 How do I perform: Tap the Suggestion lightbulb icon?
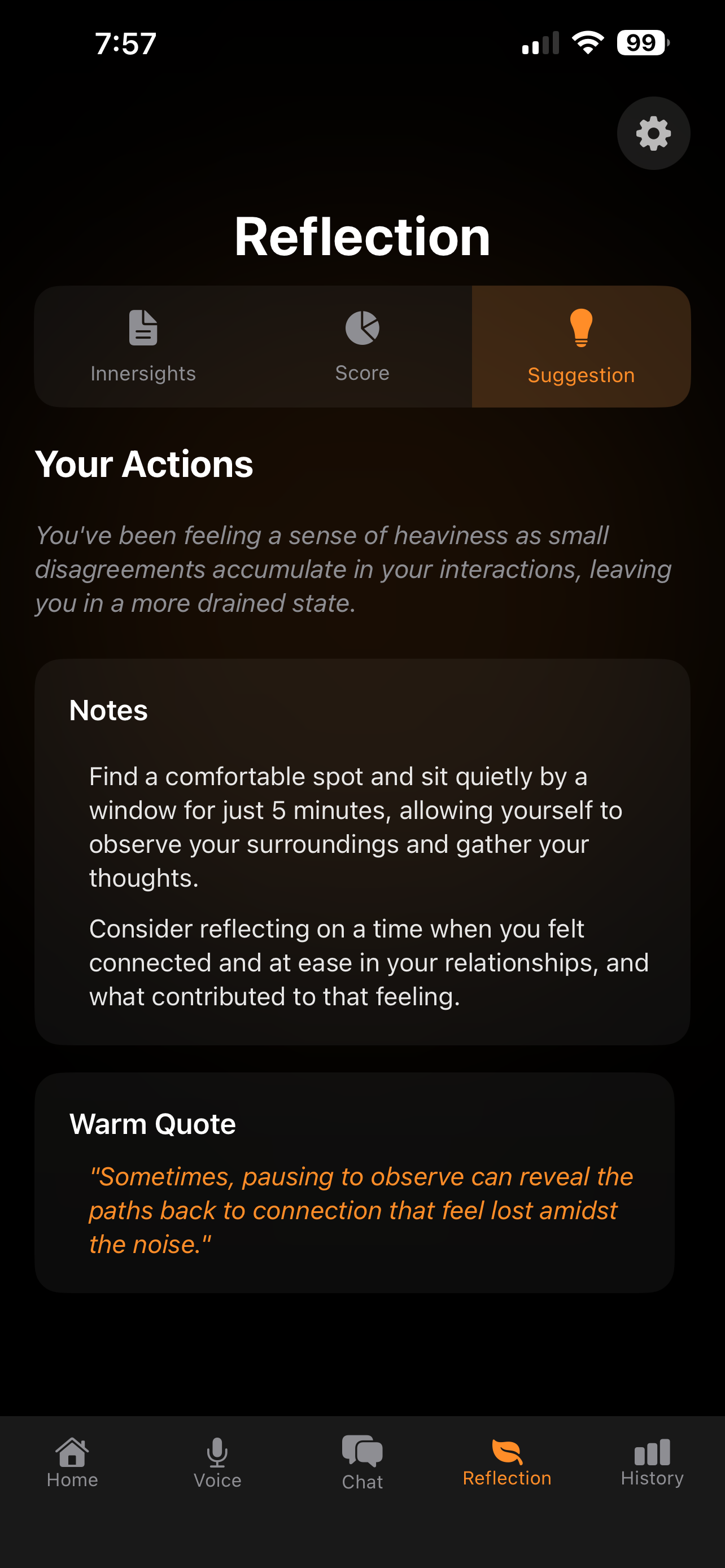click(580, 329)
